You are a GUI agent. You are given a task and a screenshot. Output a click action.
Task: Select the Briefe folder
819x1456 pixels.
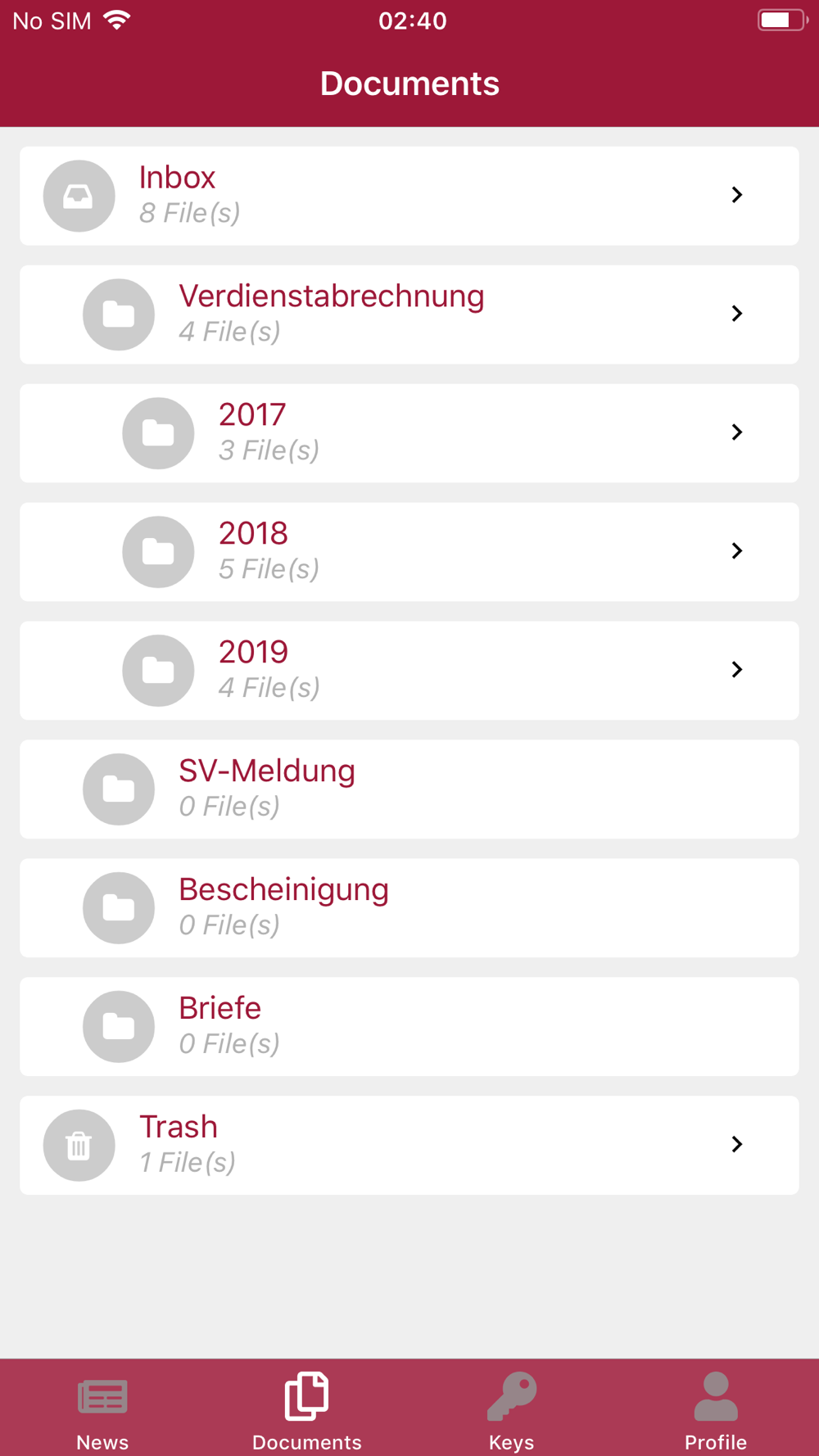409,1027
